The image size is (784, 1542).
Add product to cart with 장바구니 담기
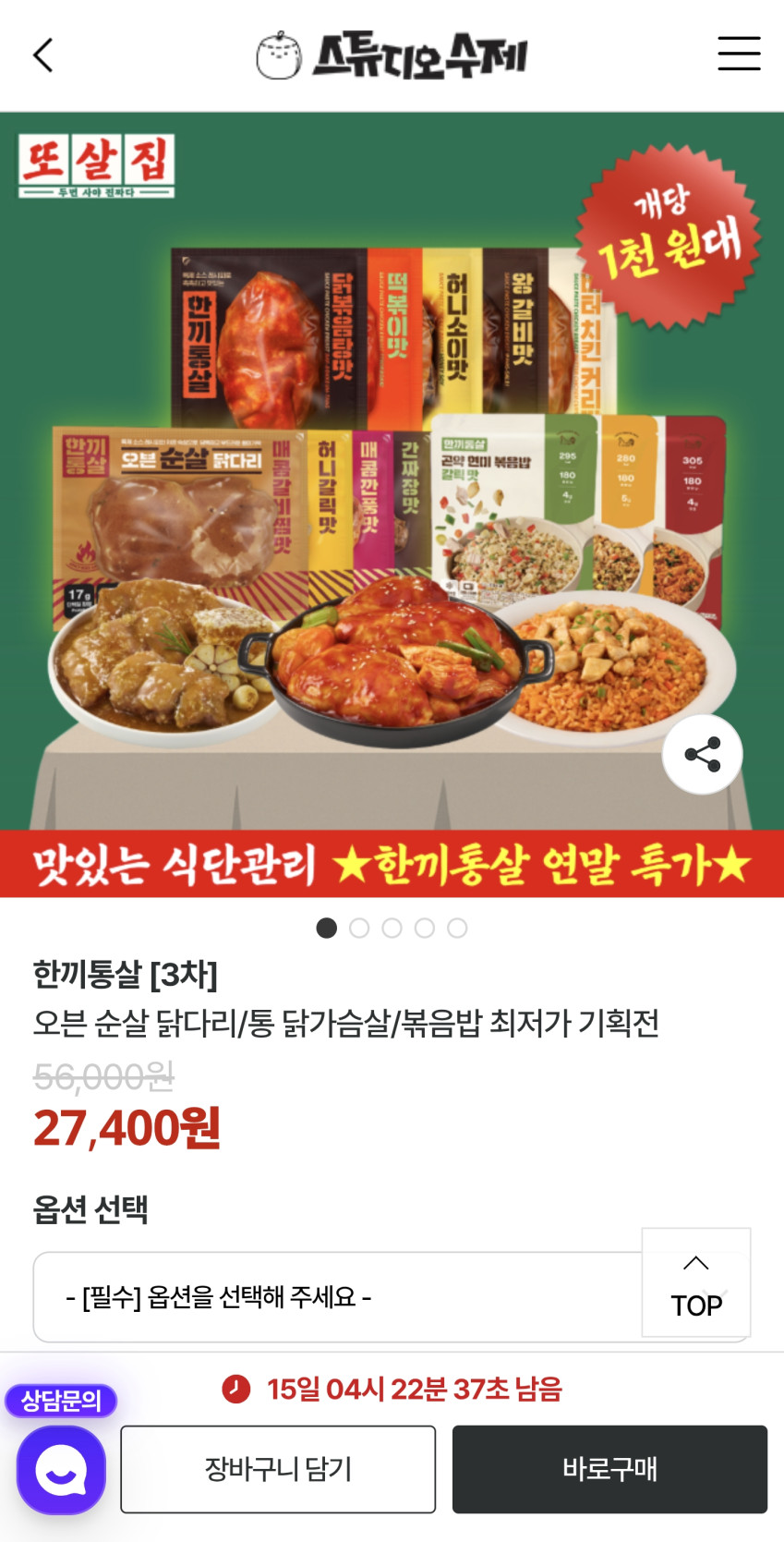coord(278,1468)
